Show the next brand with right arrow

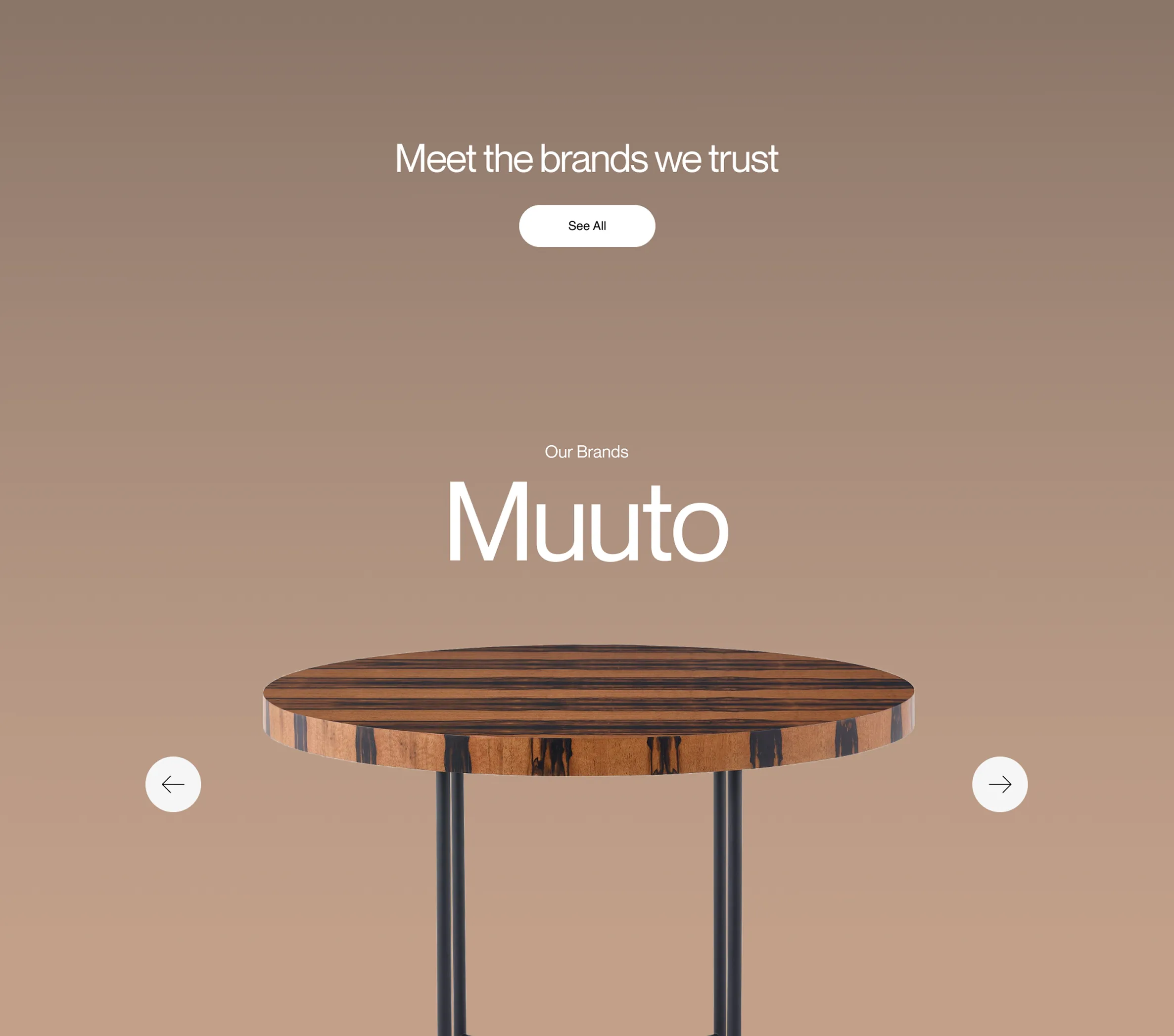[x=999, y=784]
